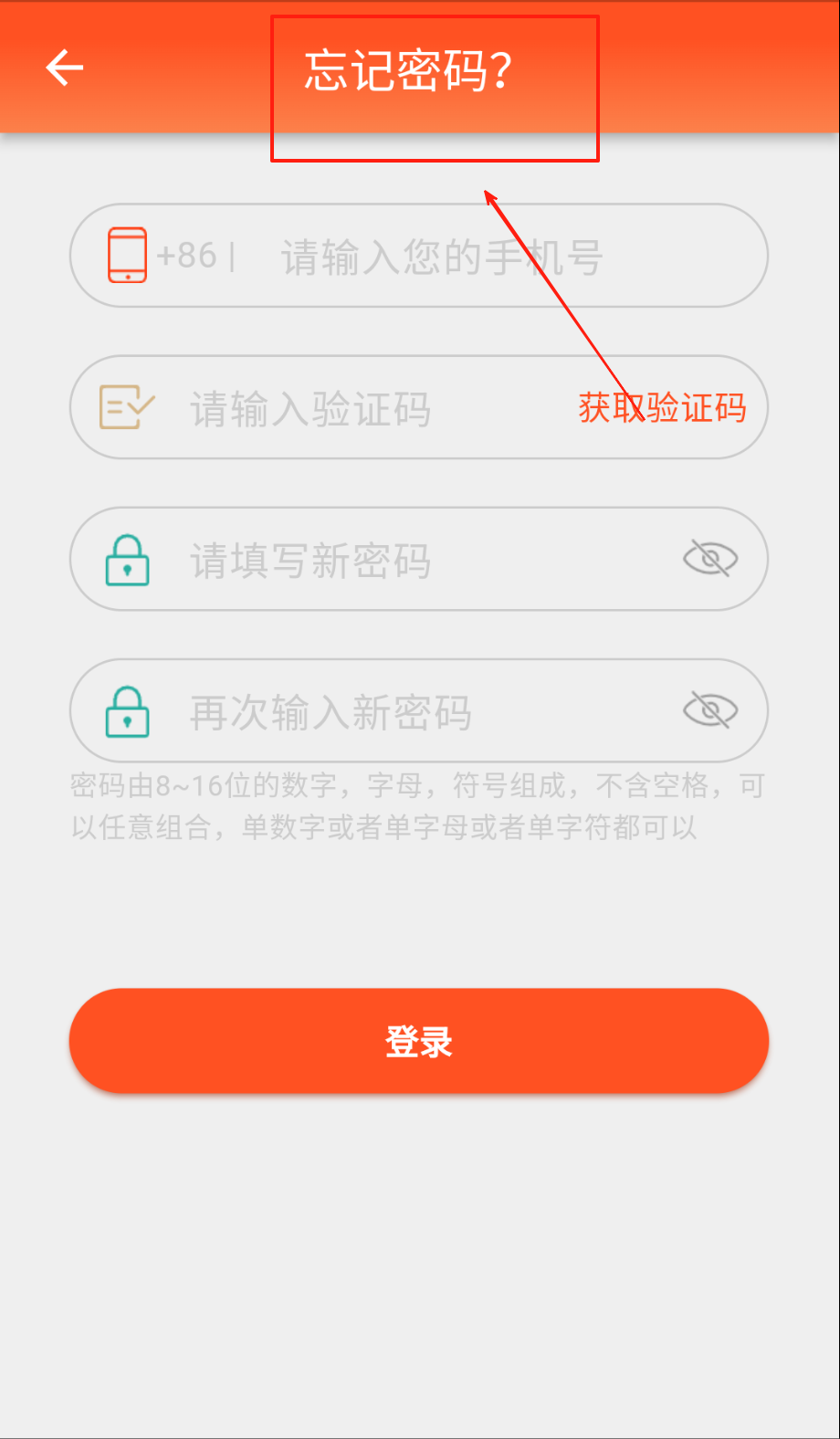Show the new password via eye icon
The height and width of the screenshot is (1439, 840).
pyautogui.click(x=710, y=558)
